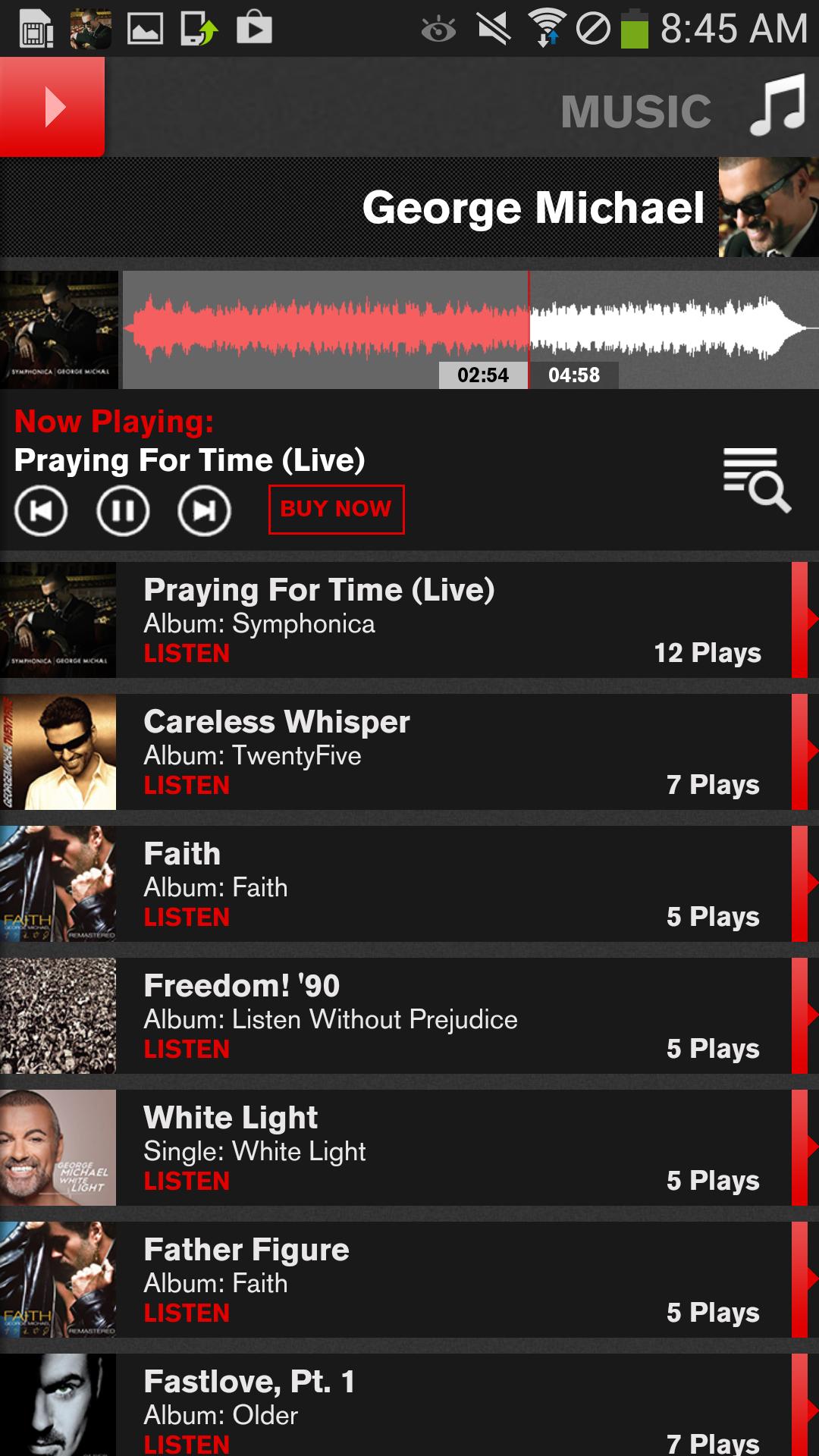Skip to the next track

[x=204, y=510]
